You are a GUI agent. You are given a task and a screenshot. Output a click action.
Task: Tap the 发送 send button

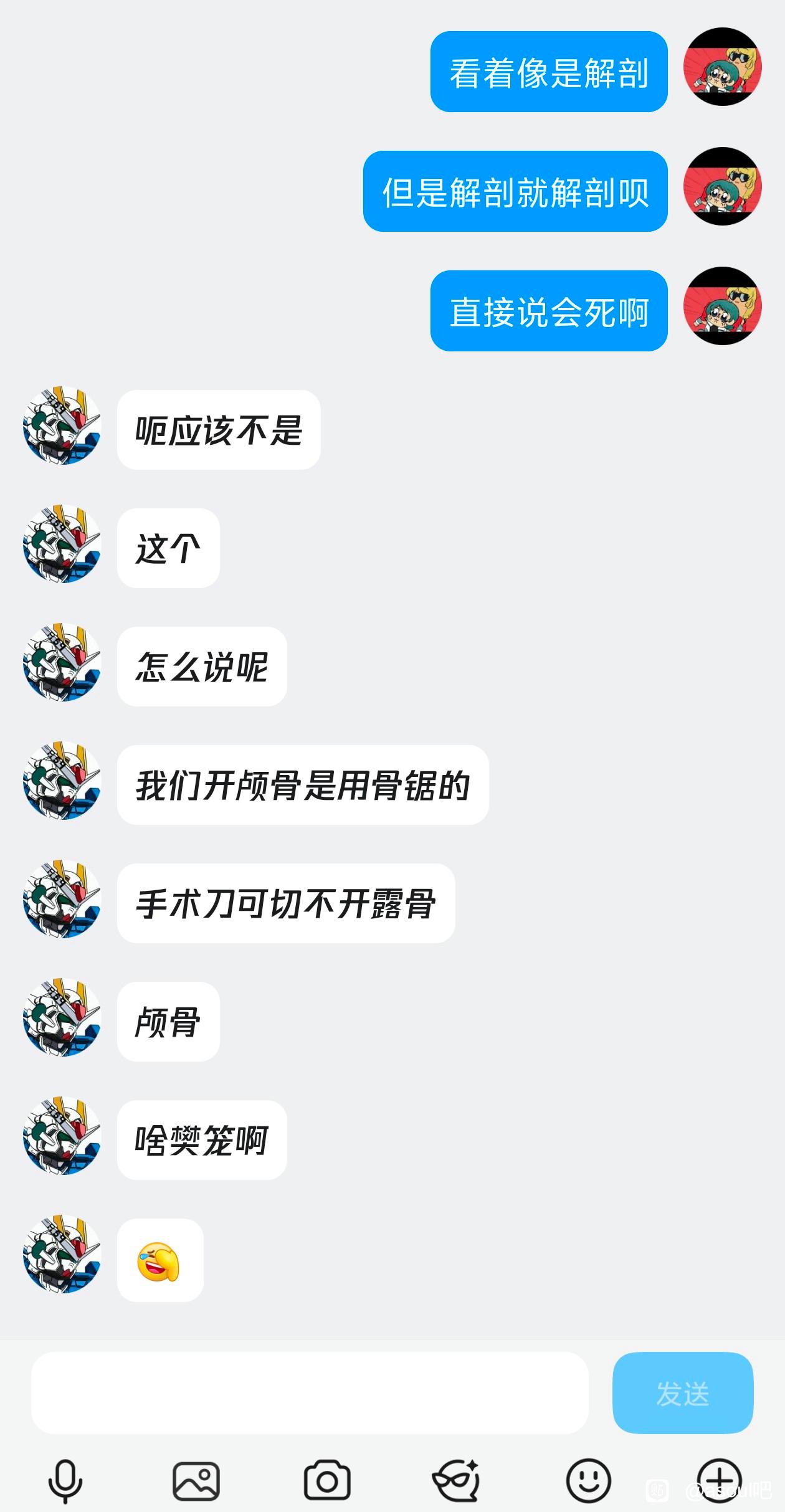(x=683, y=1392)
